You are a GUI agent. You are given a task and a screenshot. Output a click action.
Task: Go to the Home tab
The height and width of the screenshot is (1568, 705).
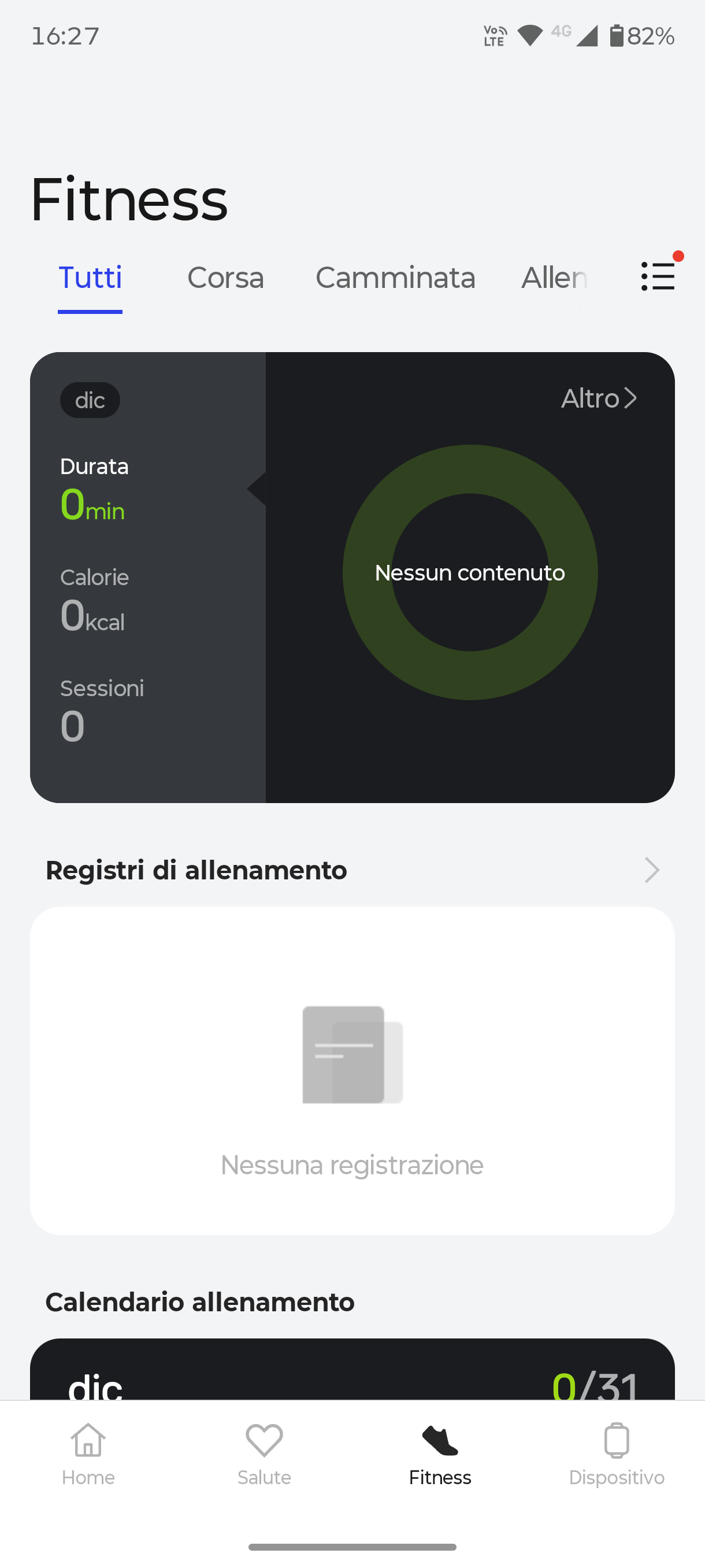88,1454
